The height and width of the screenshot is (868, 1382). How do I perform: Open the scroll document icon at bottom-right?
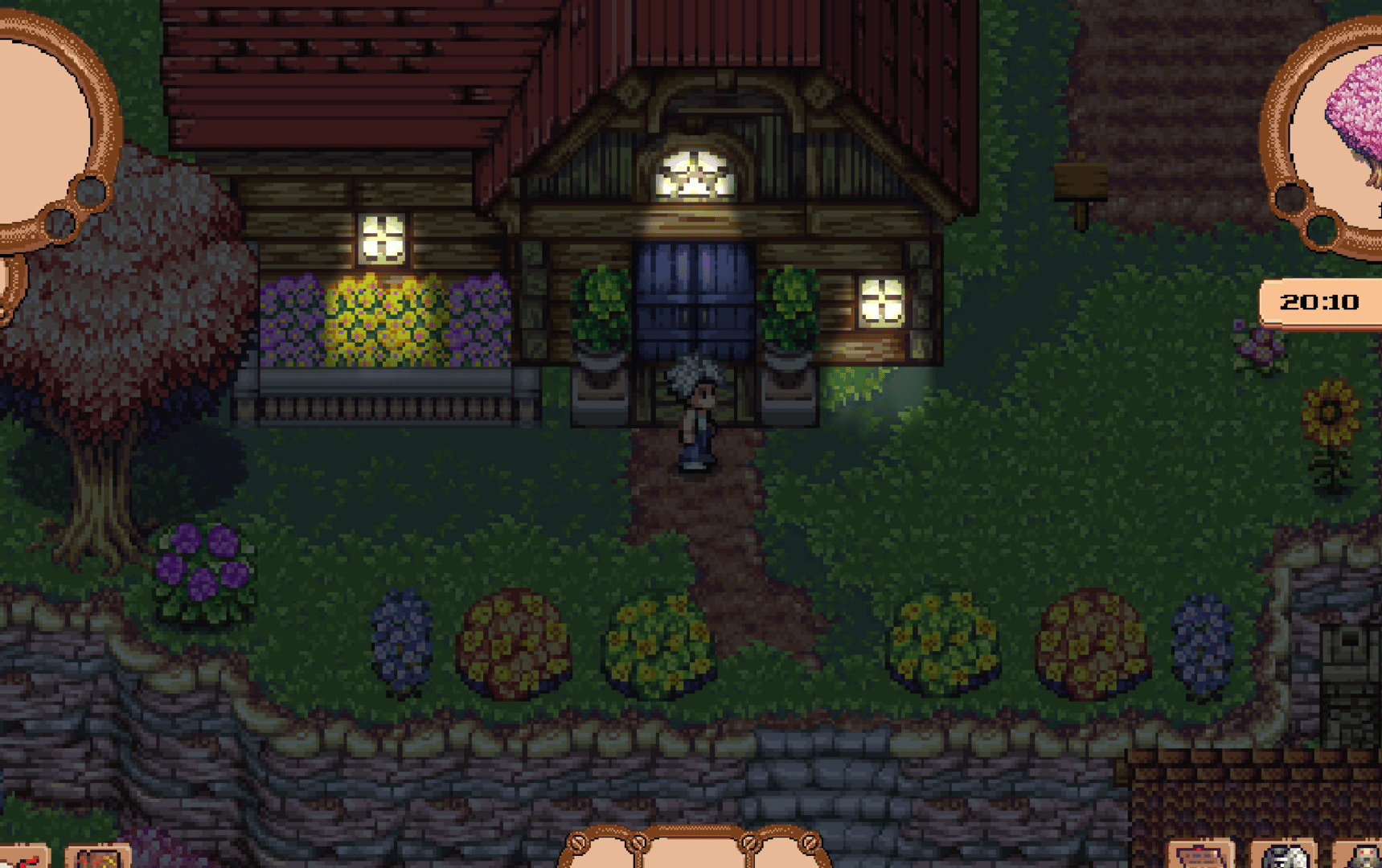pyautogui.click(x=1200, y=855)
